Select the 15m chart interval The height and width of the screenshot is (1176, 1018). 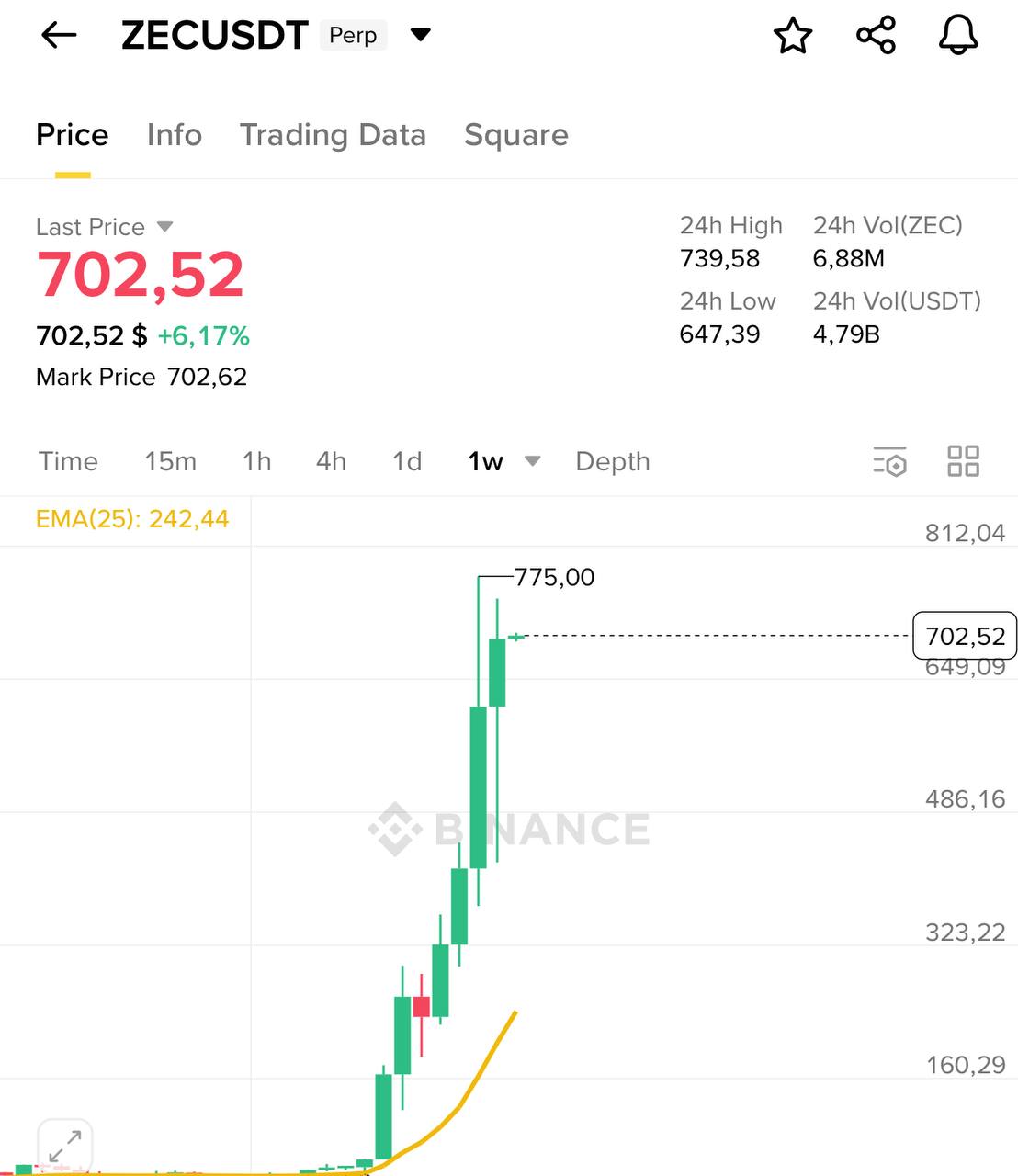point(170,461)
